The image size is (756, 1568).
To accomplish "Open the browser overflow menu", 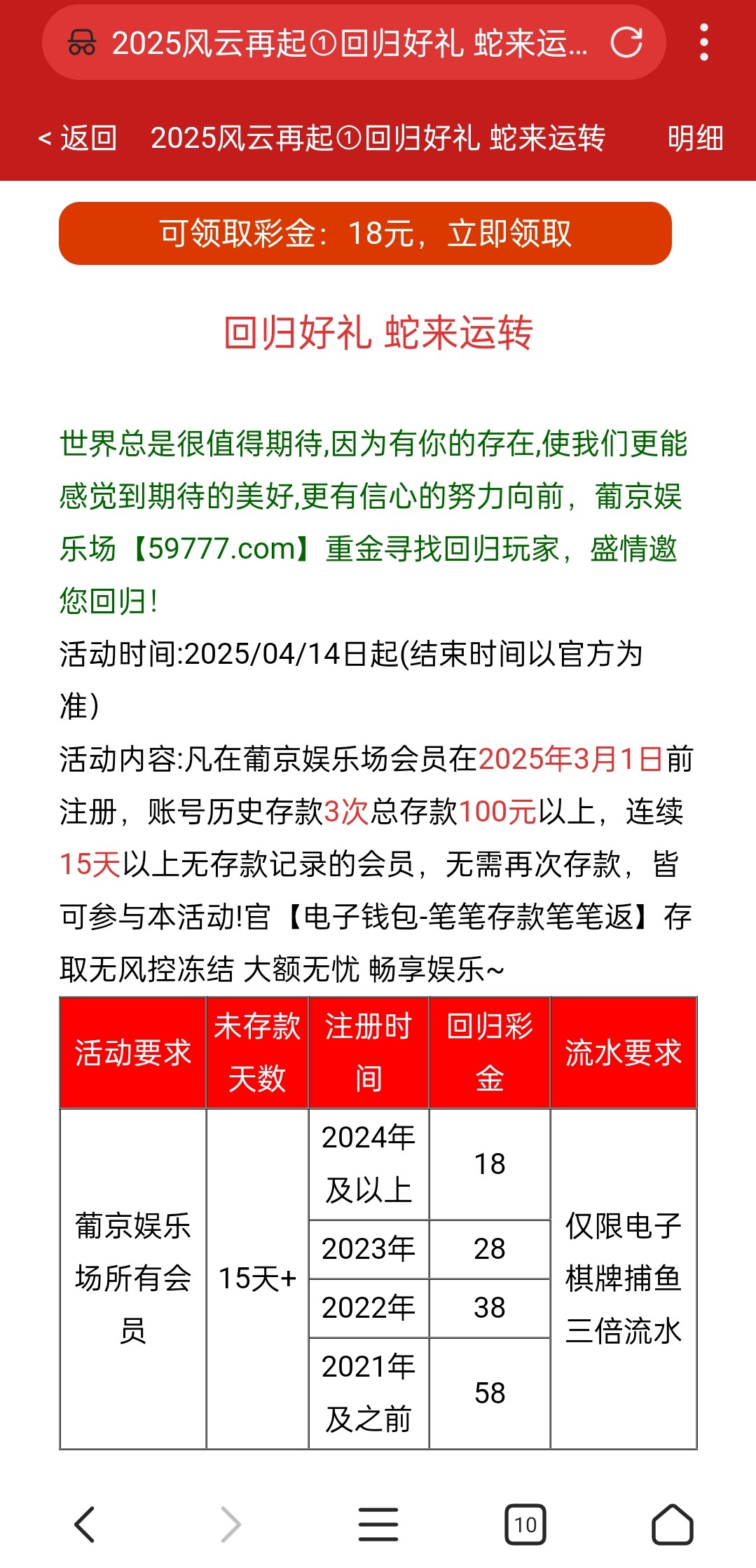I will pyautogui.click(x=704, y=43).
